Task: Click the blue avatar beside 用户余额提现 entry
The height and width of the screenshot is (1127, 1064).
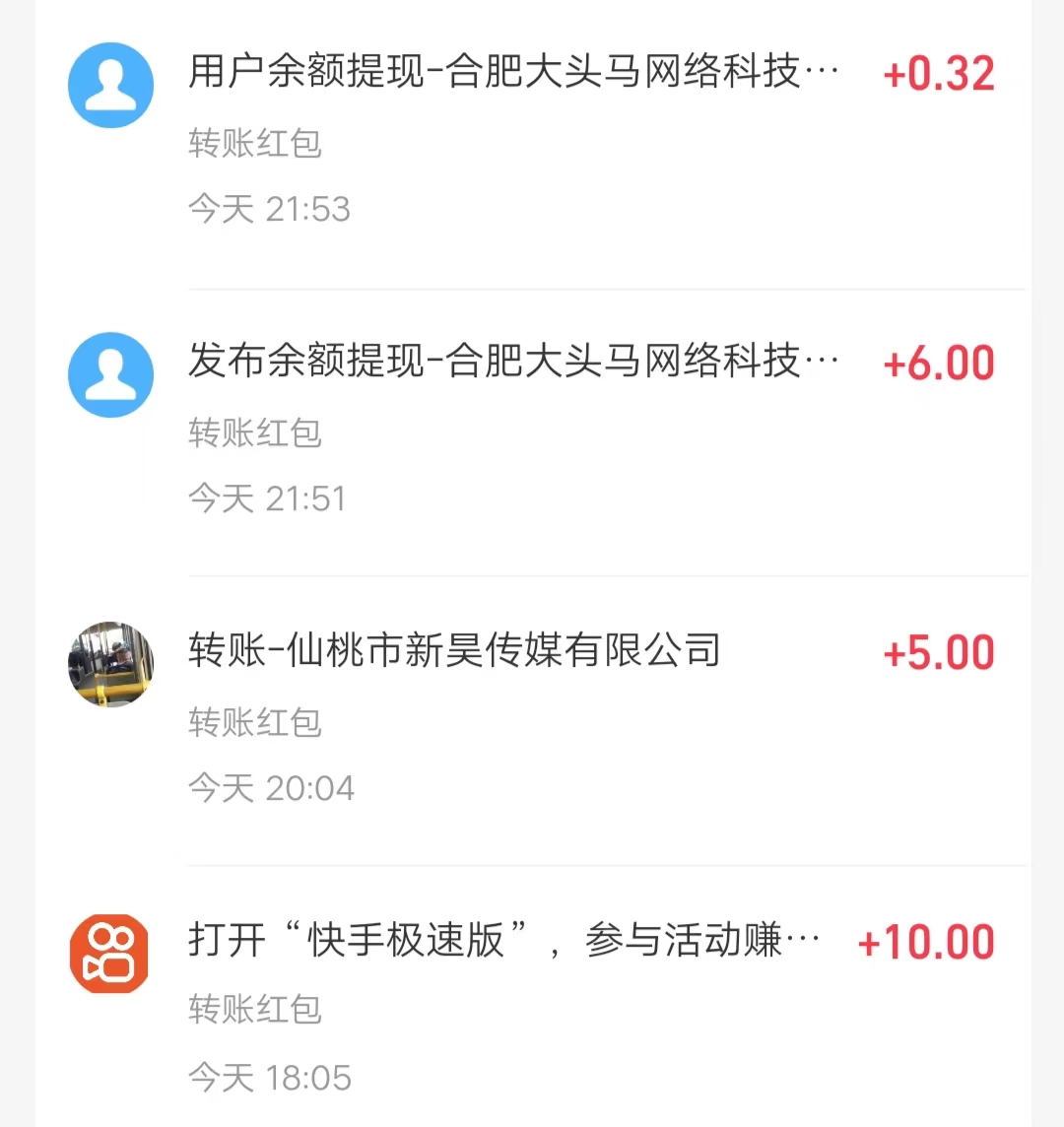Action: pos(109,85)
